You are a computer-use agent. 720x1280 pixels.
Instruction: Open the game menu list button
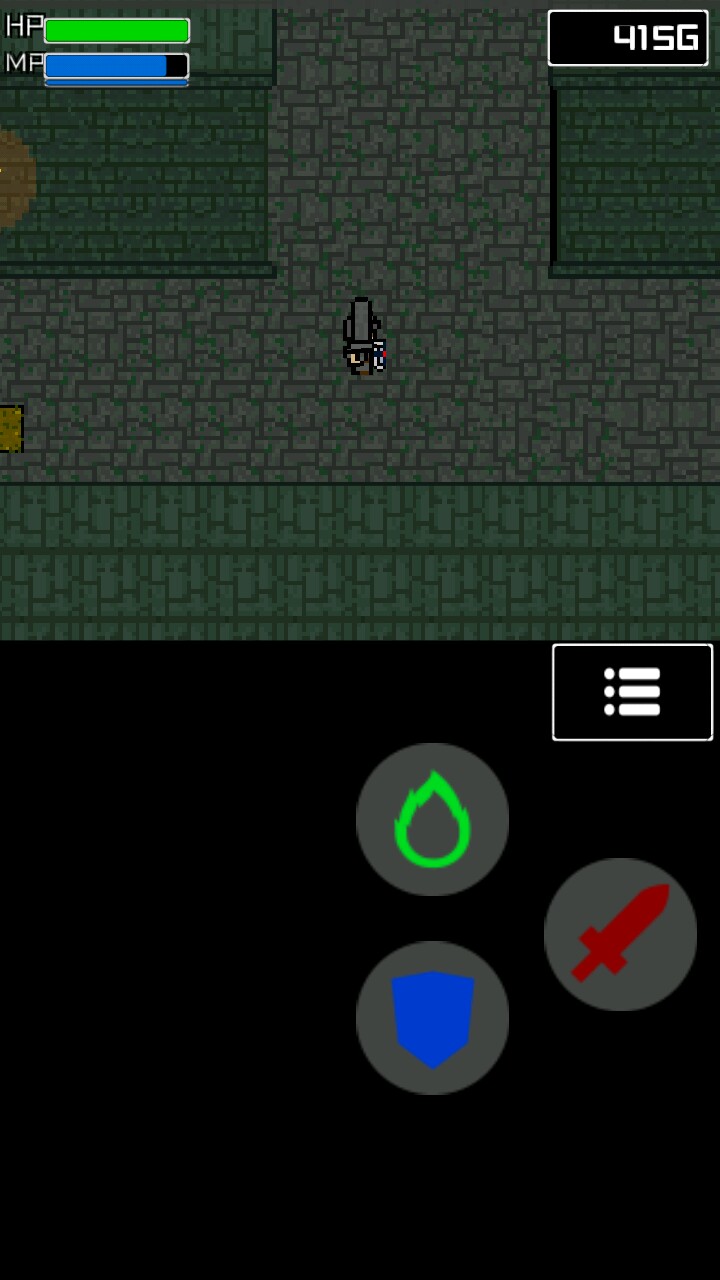632,692
